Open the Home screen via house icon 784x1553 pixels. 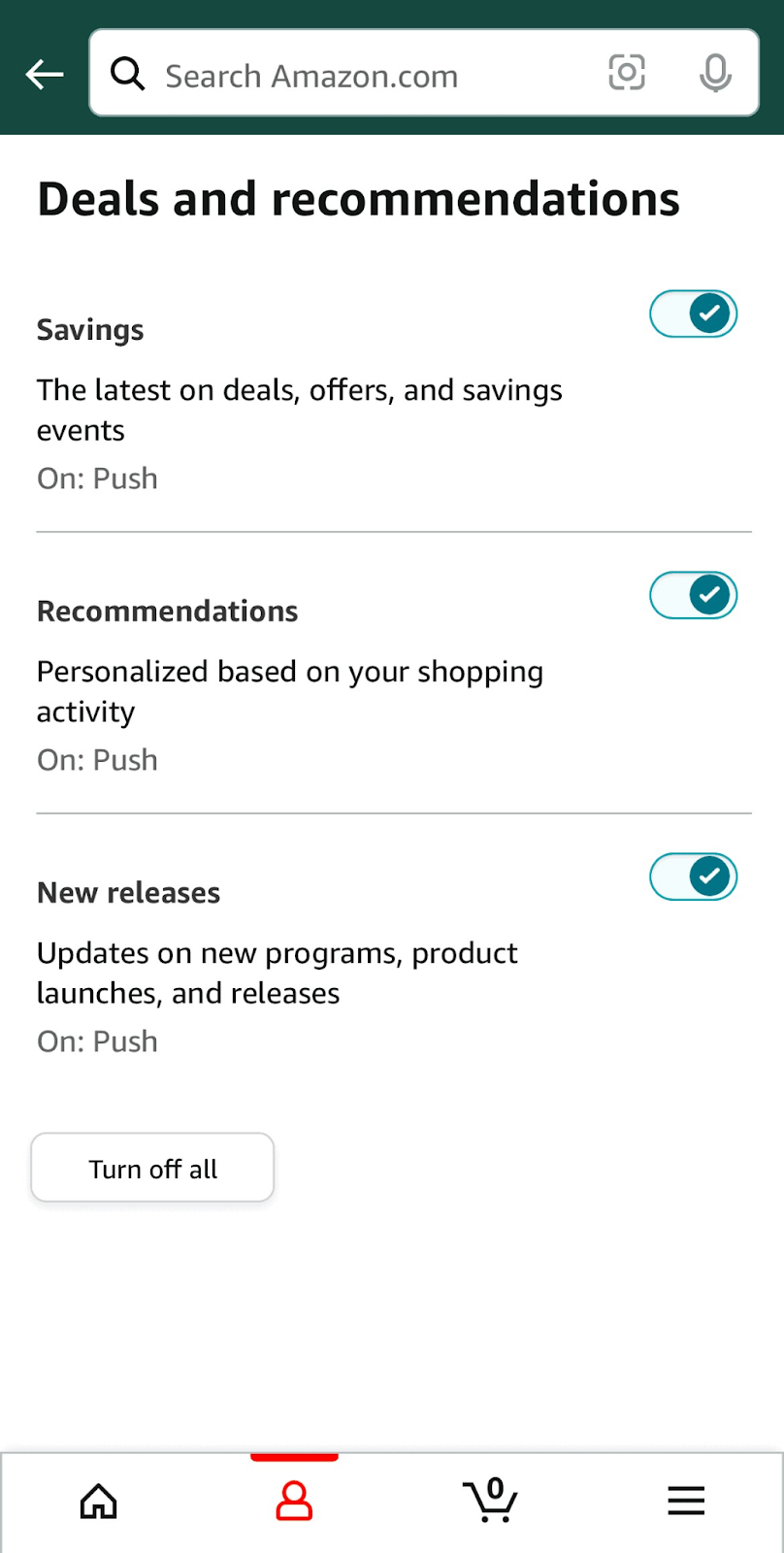[98, 1500]
